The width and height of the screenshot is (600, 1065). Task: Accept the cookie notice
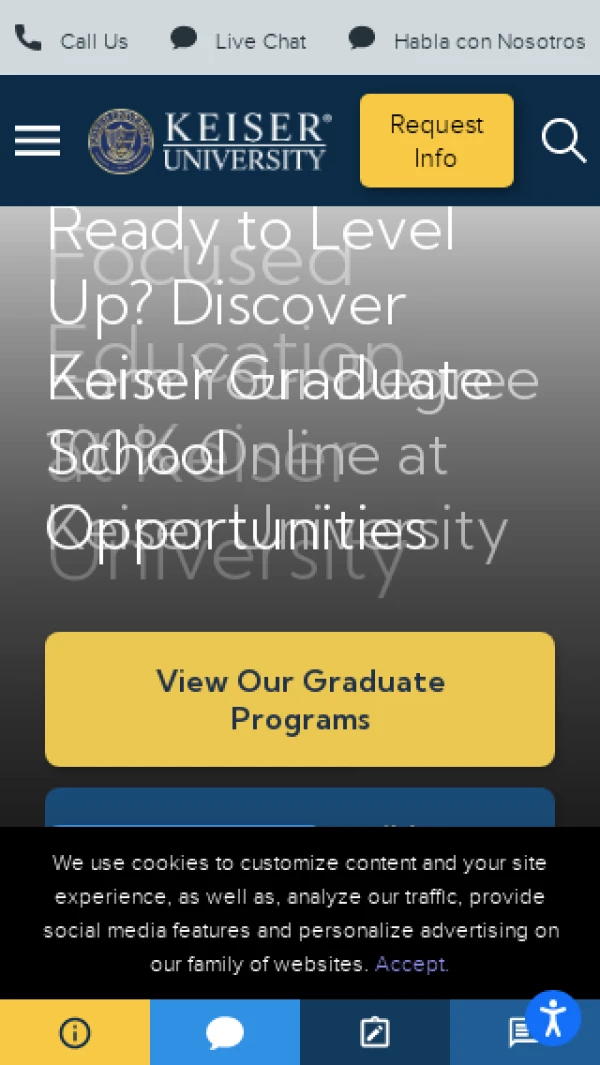pyautogui.click(x=411, y=964)
